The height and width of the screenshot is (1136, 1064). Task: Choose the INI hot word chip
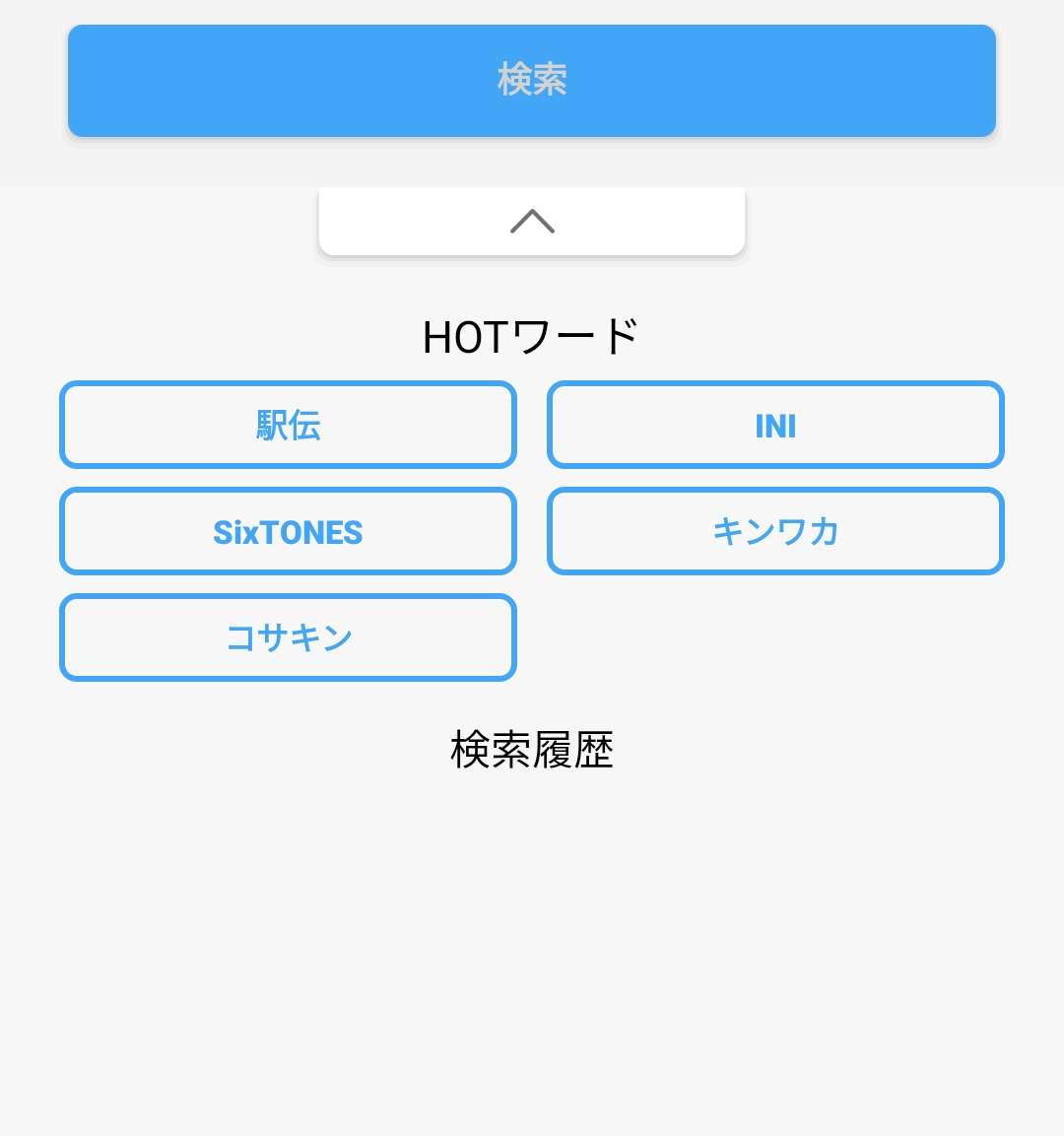tap(775, 426)
